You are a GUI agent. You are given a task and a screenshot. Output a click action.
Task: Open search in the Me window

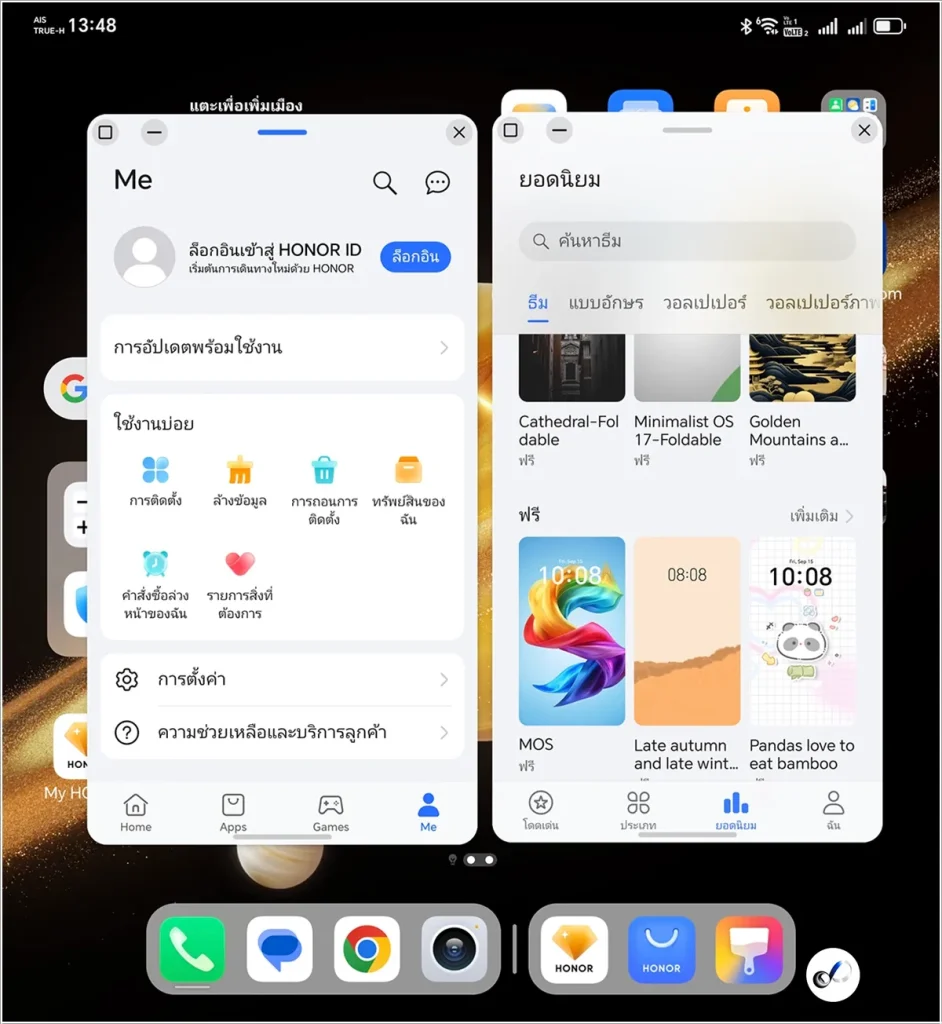click(385, 182)
